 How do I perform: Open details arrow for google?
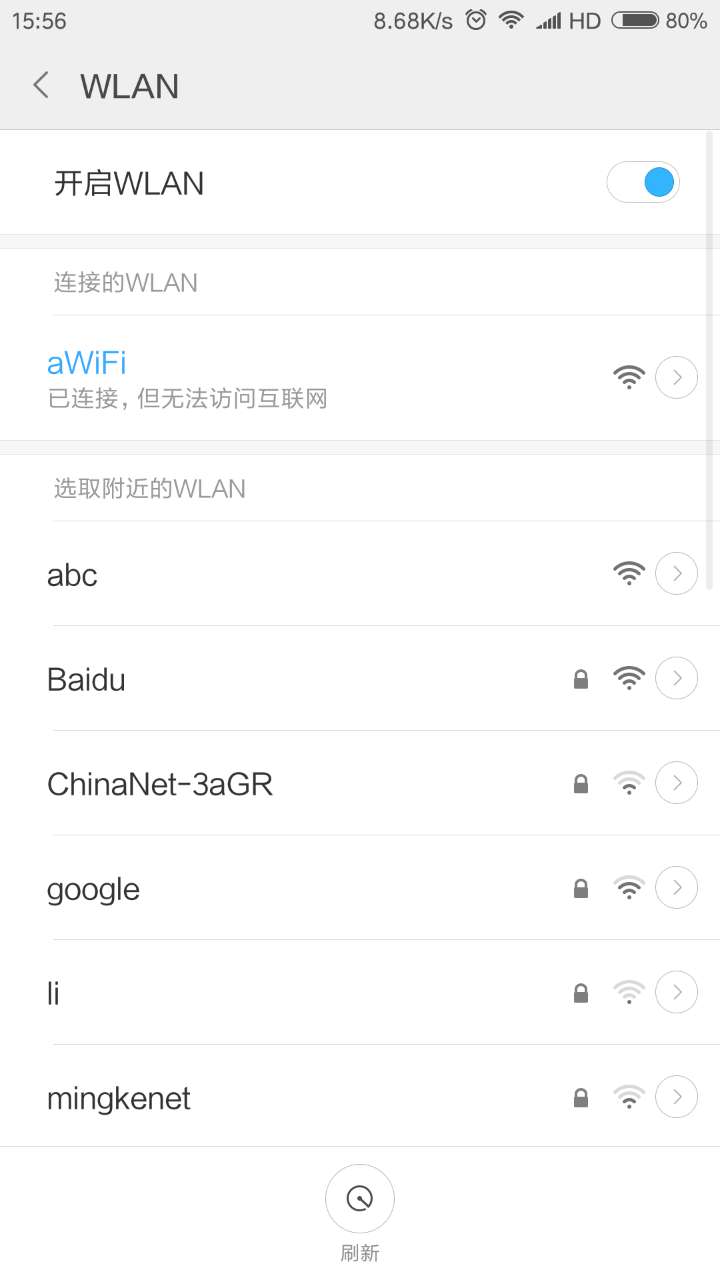coord(676,888)
